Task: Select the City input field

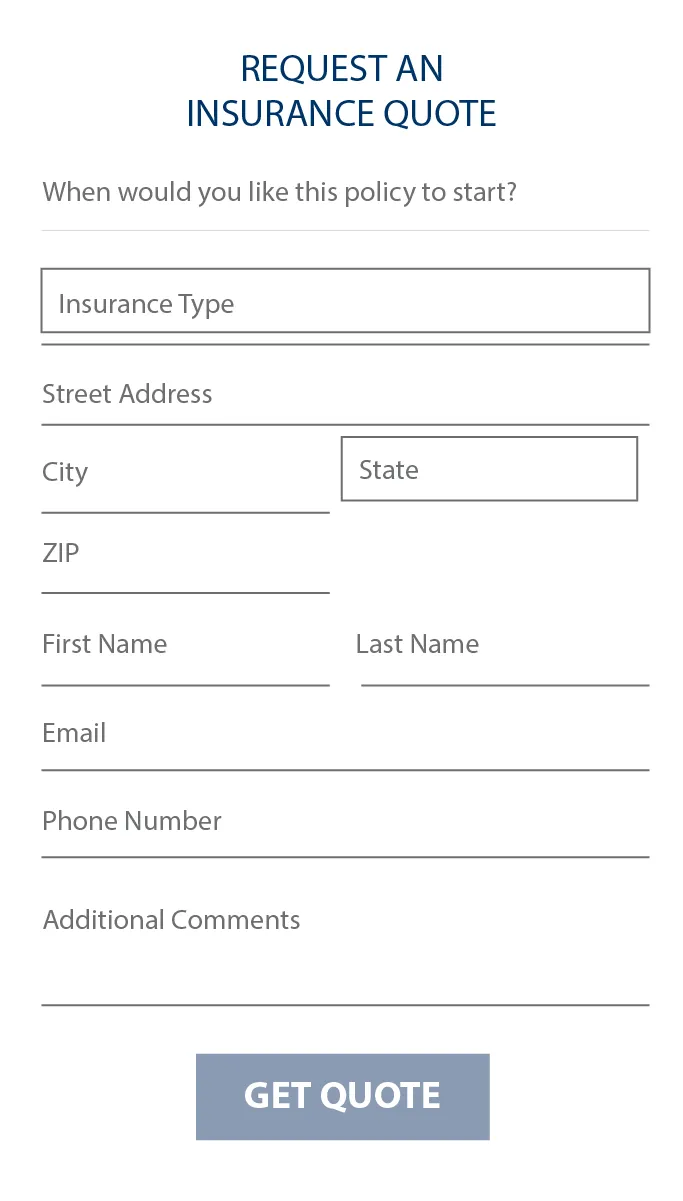Action: pyautogui.click(x=185, y=474)
